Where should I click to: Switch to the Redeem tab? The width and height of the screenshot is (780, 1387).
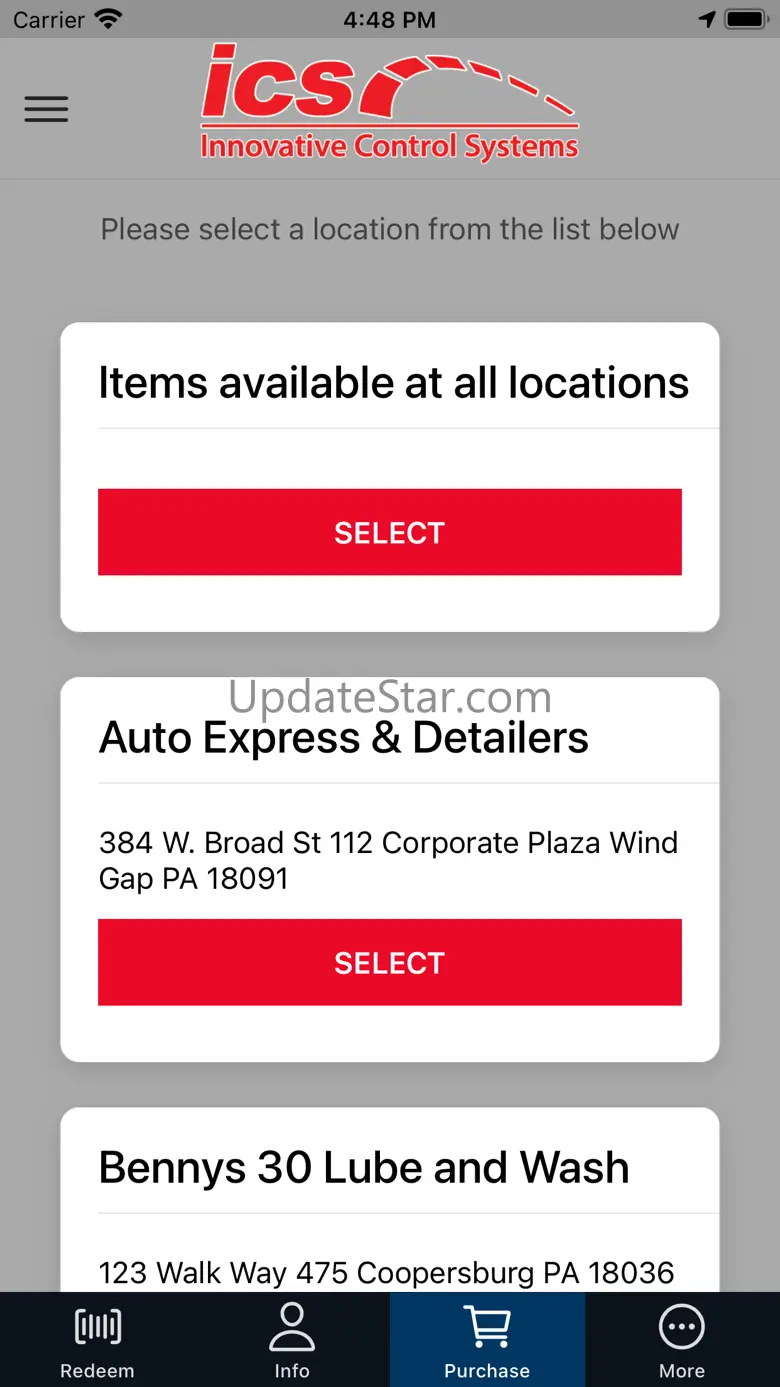97,1340
